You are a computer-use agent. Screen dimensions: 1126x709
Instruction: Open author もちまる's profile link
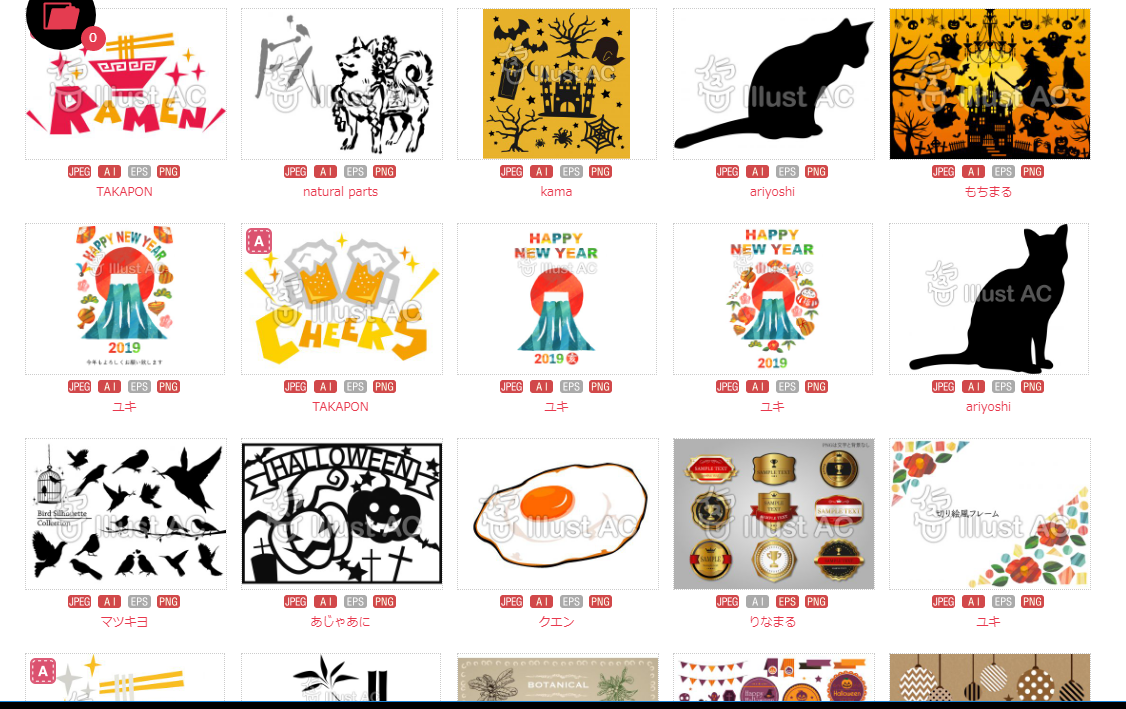coord(988,192)
